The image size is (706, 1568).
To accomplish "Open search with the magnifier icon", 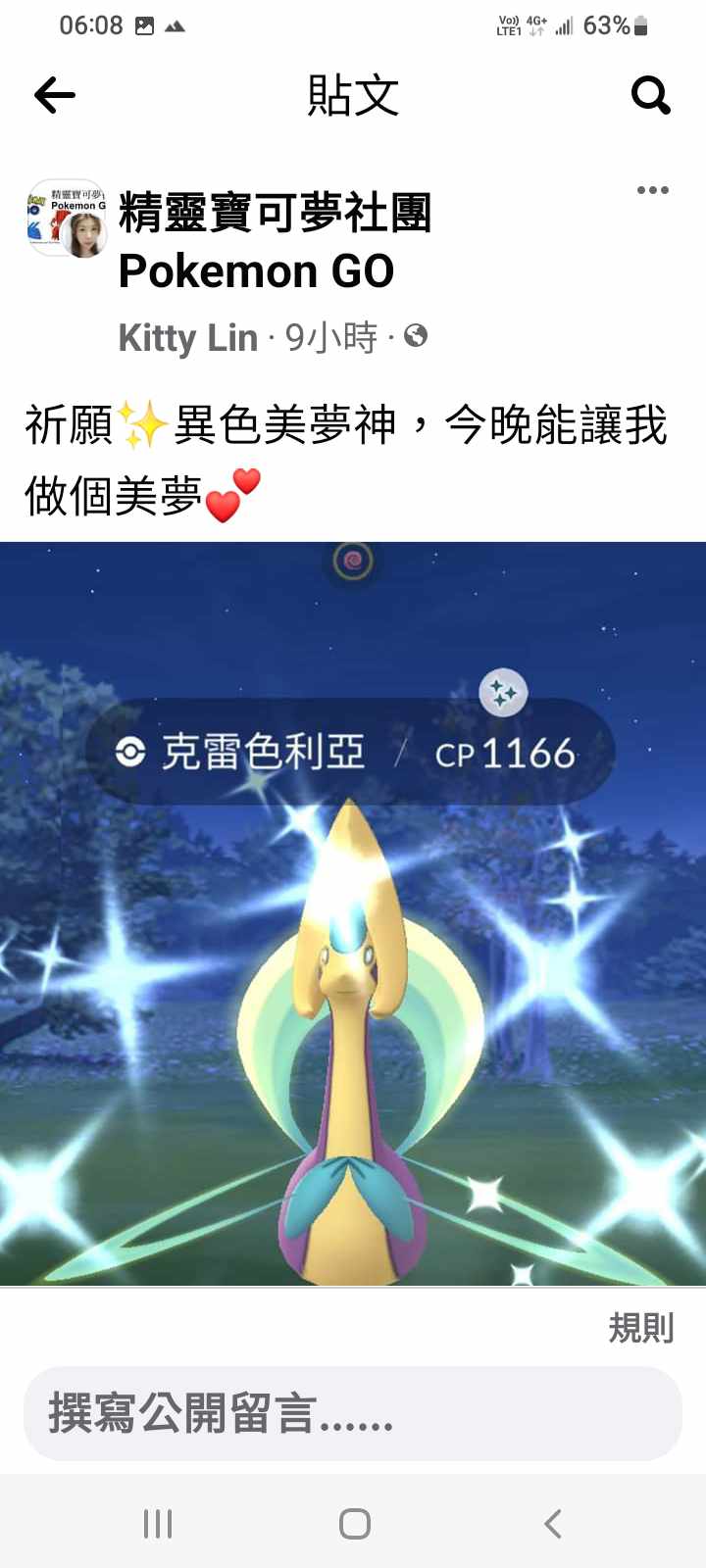I will point(650,95).
